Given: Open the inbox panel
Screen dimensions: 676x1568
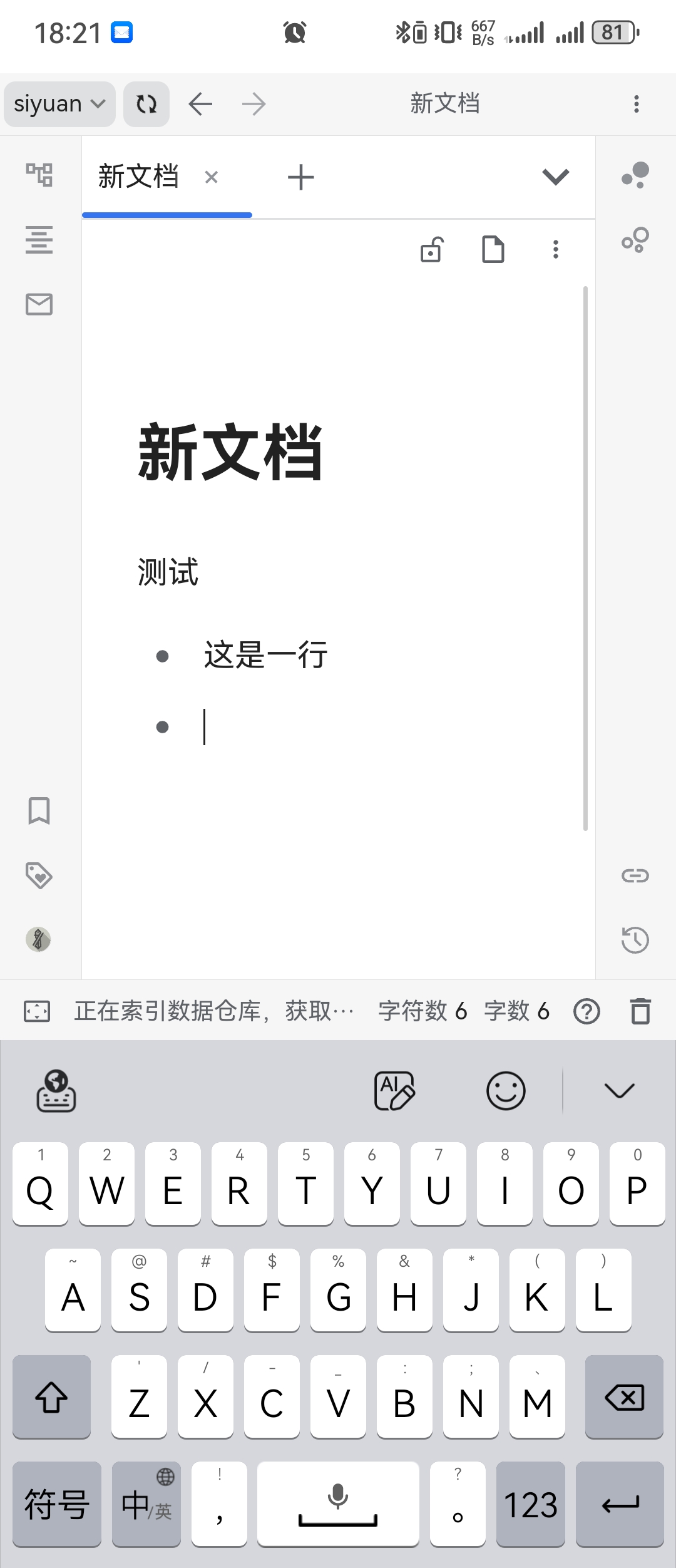Looking at the screenshot, I should pos(39,305).
